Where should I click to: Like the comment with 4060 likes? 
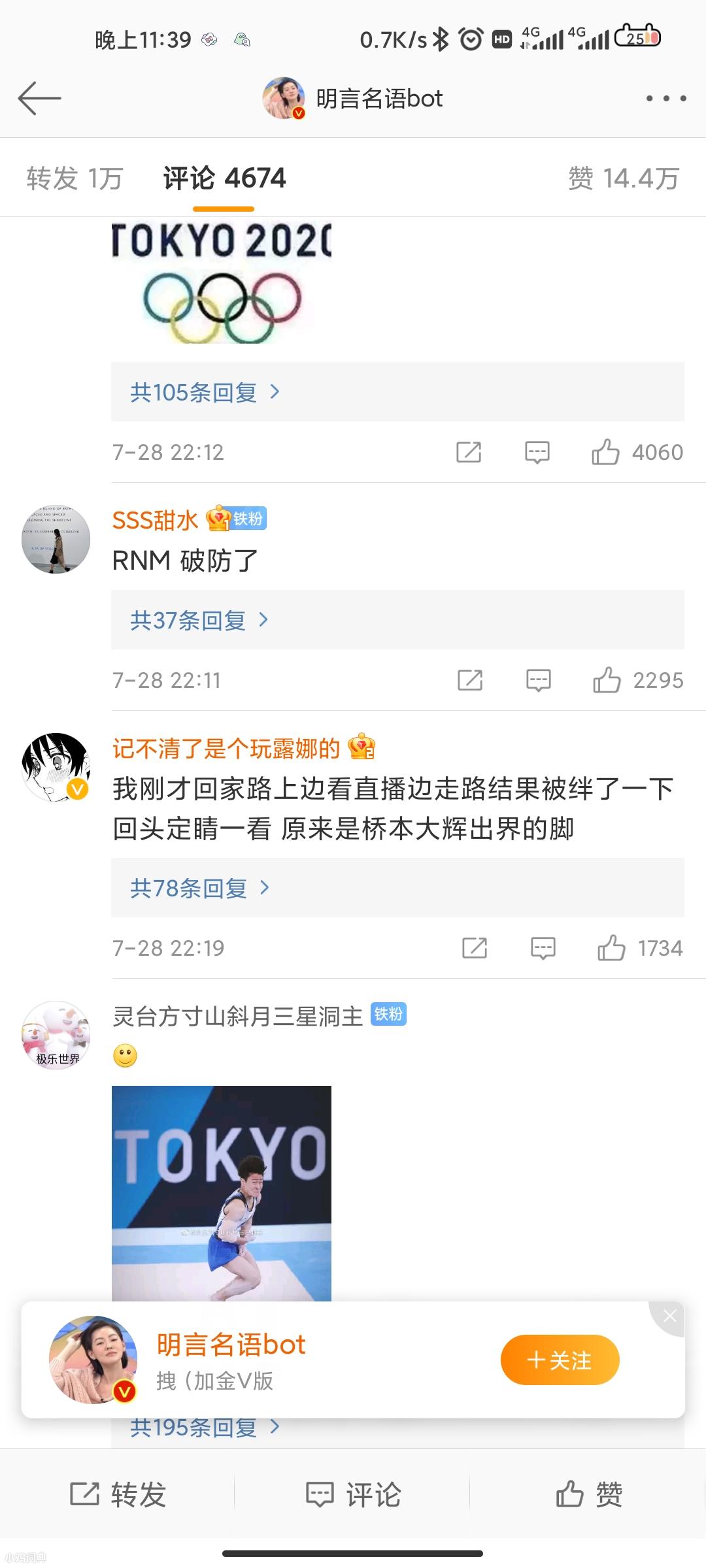606,452
